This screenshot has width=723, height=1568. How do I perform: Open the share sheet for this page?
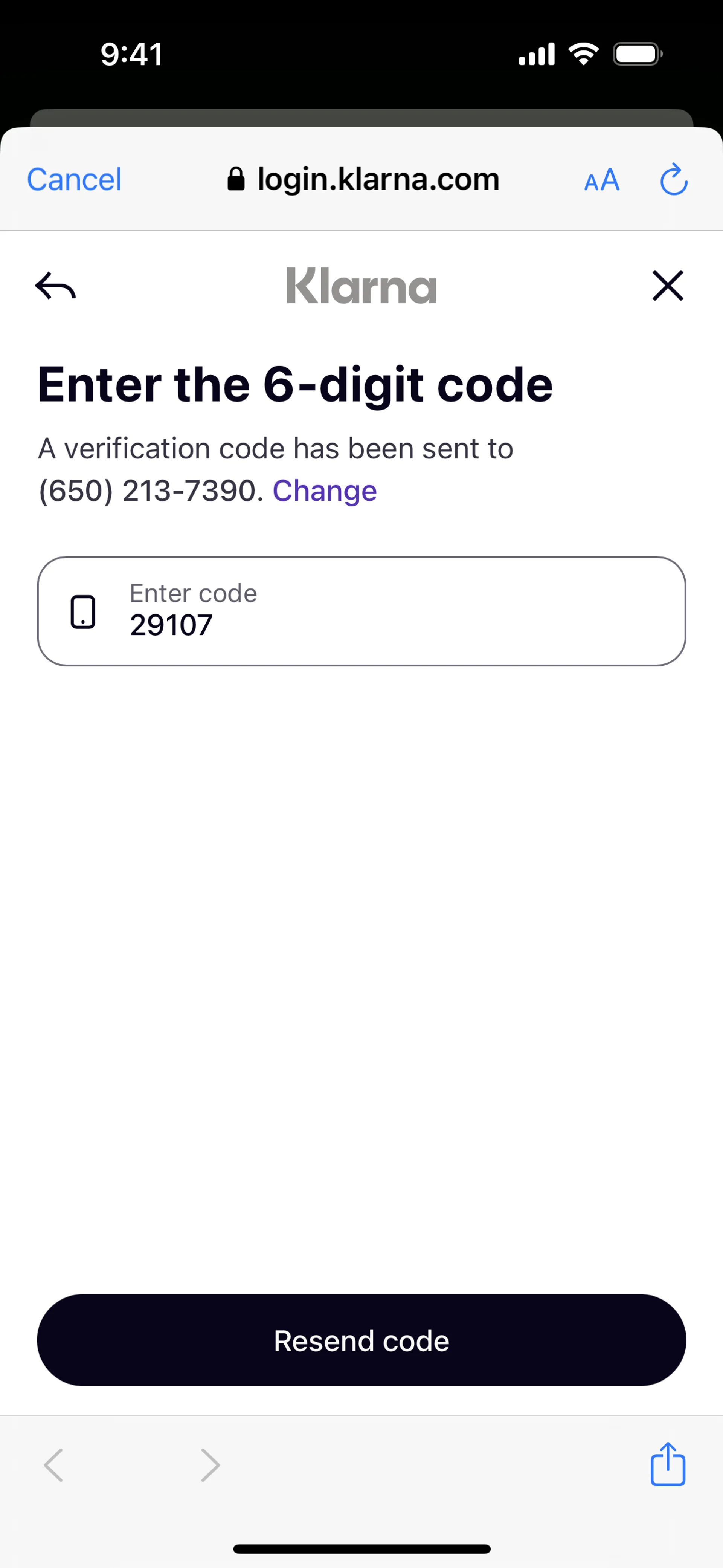(668, 1464)
